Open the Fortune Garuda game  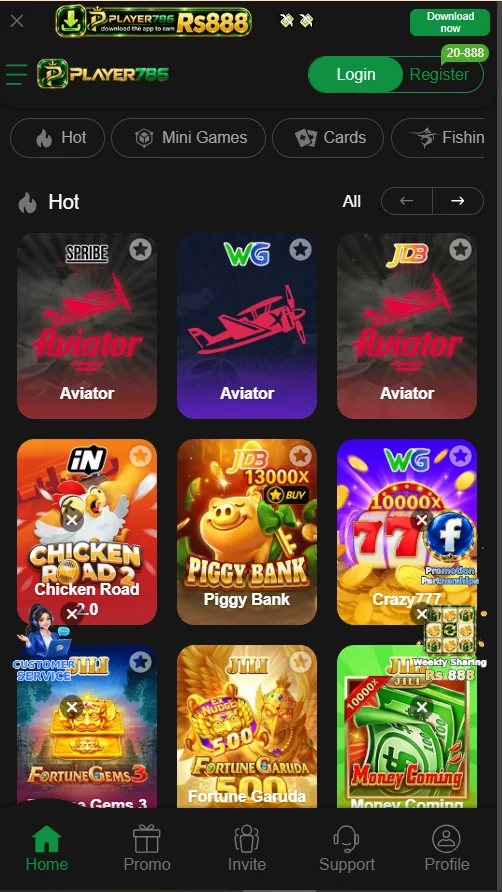(247, 726)
